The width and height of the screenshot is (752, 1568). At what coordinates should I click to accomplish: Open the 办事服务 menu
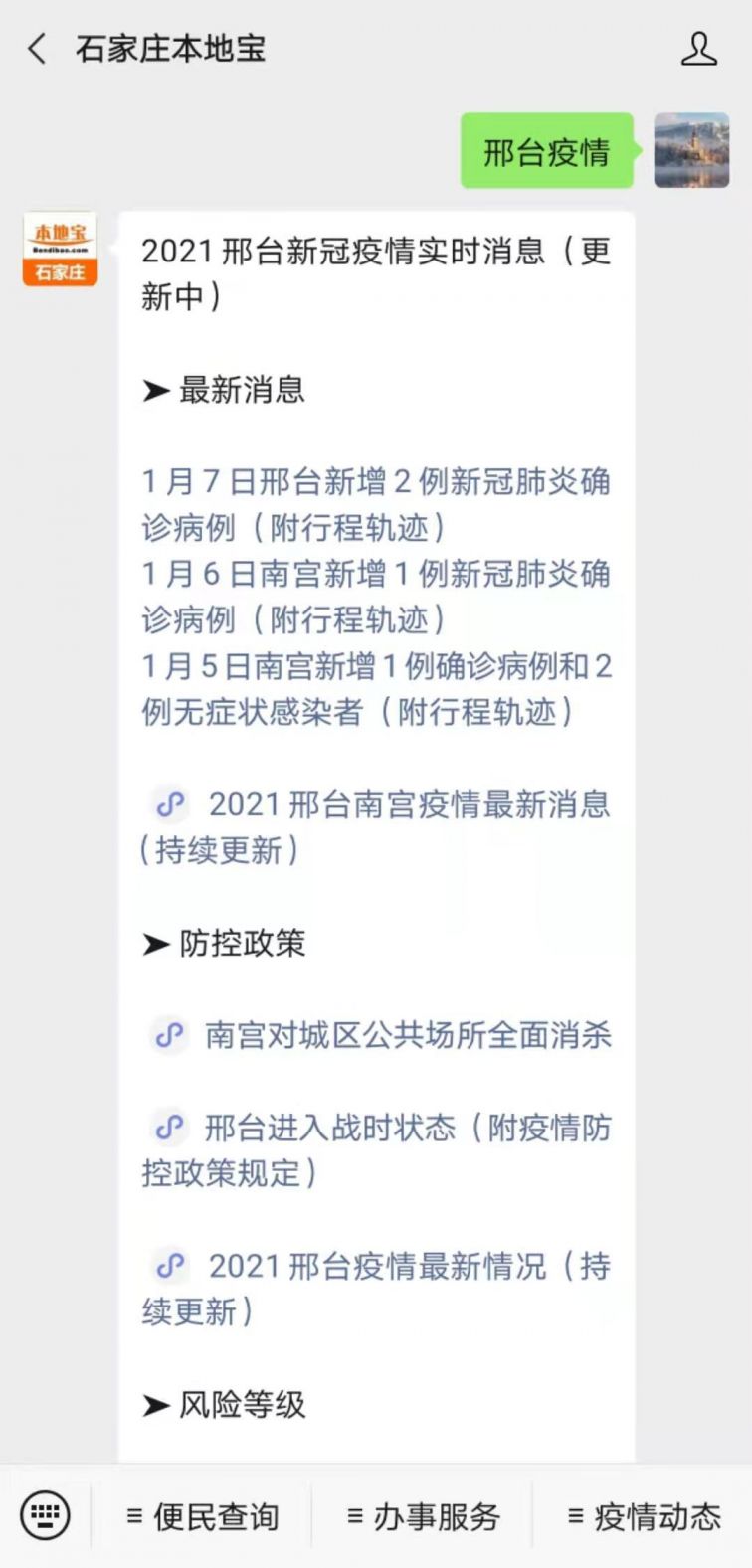tap(423, 1517)
